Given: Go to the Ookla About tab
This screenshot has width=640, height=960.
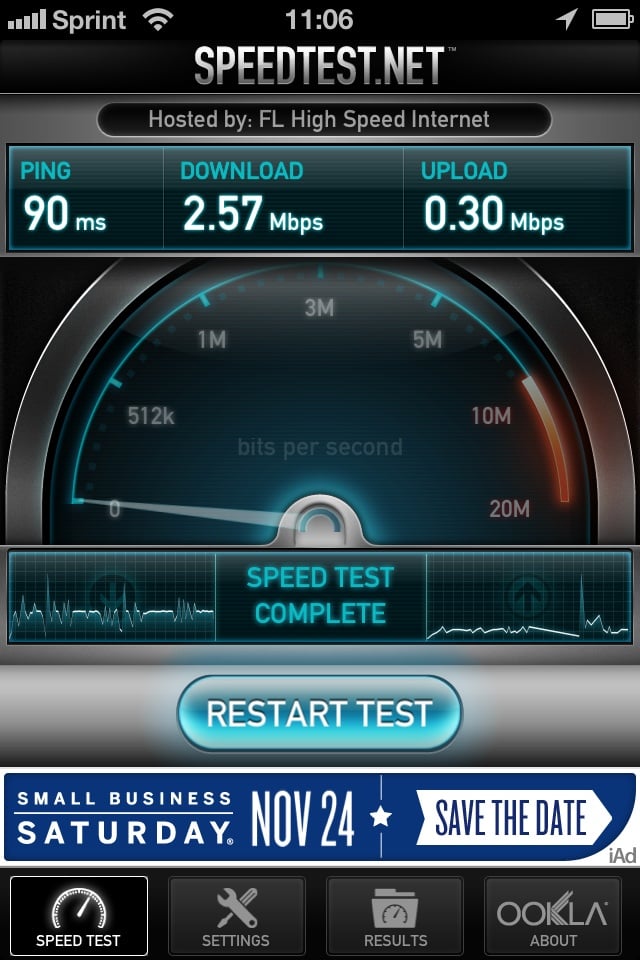Looking at the screenshot, I should (553, 915).
